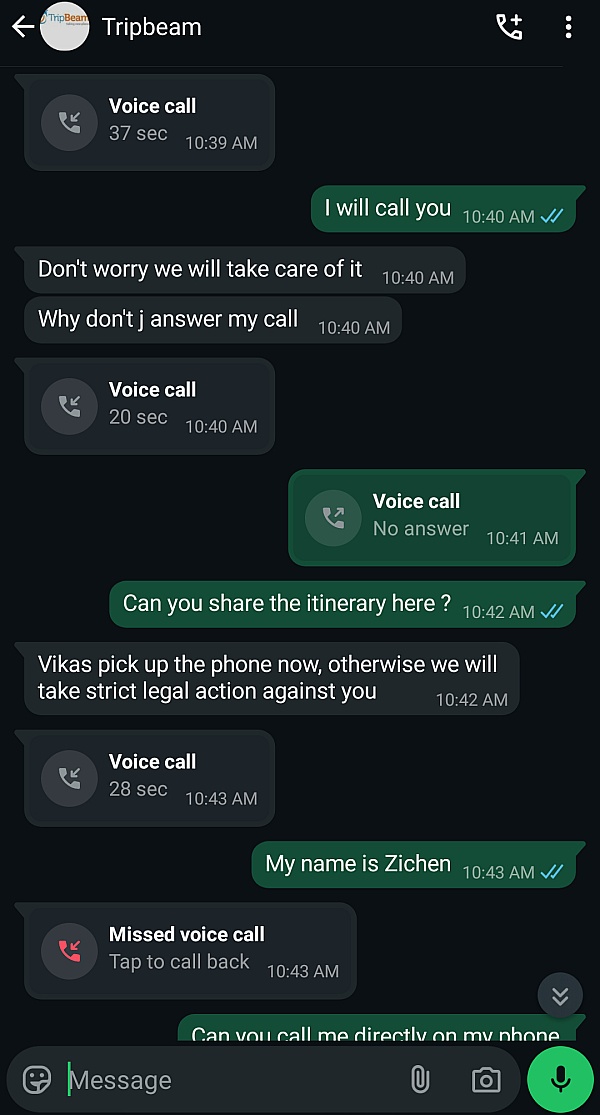
Task: Open the 37 sec voice call entry
Action: point(149,122)
